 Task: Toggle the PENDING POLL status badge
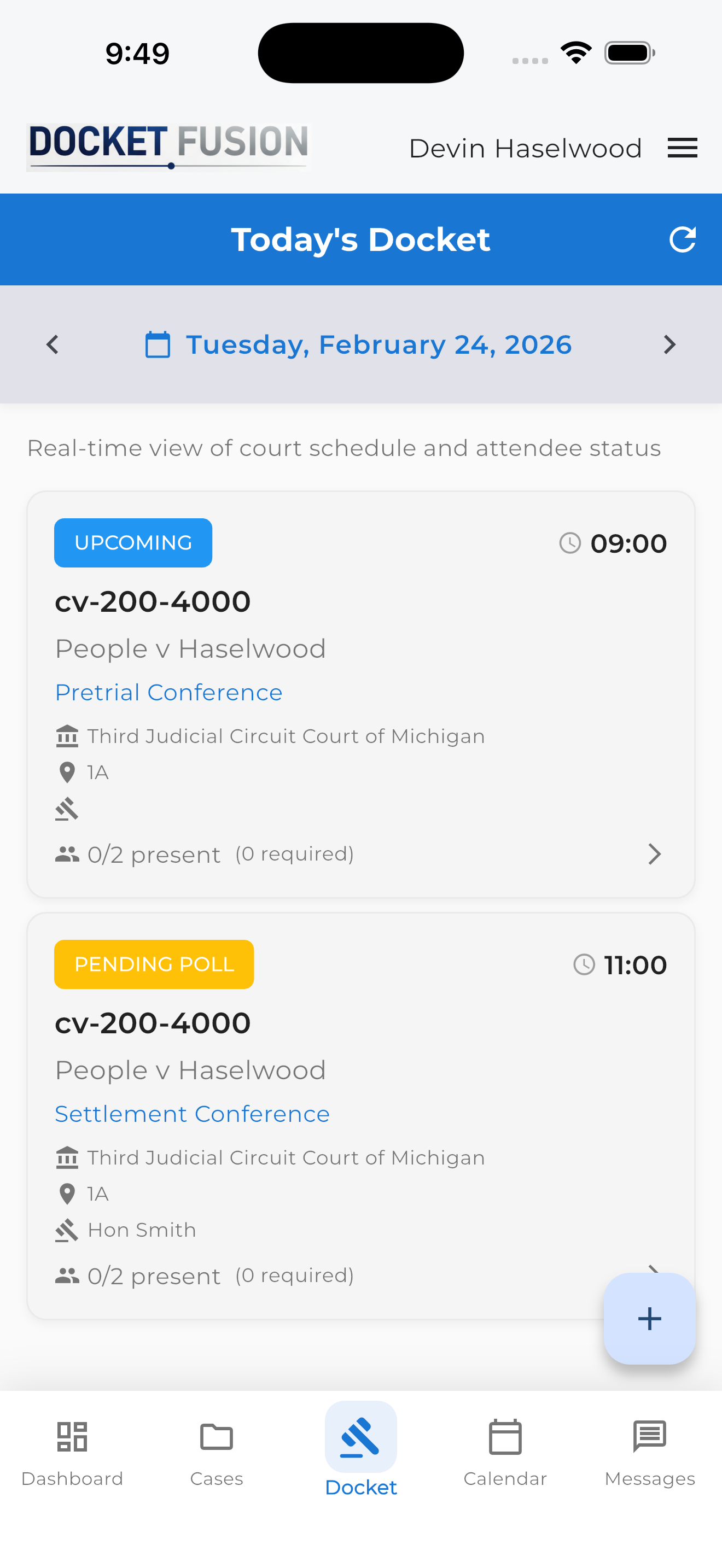click(153, 964)
